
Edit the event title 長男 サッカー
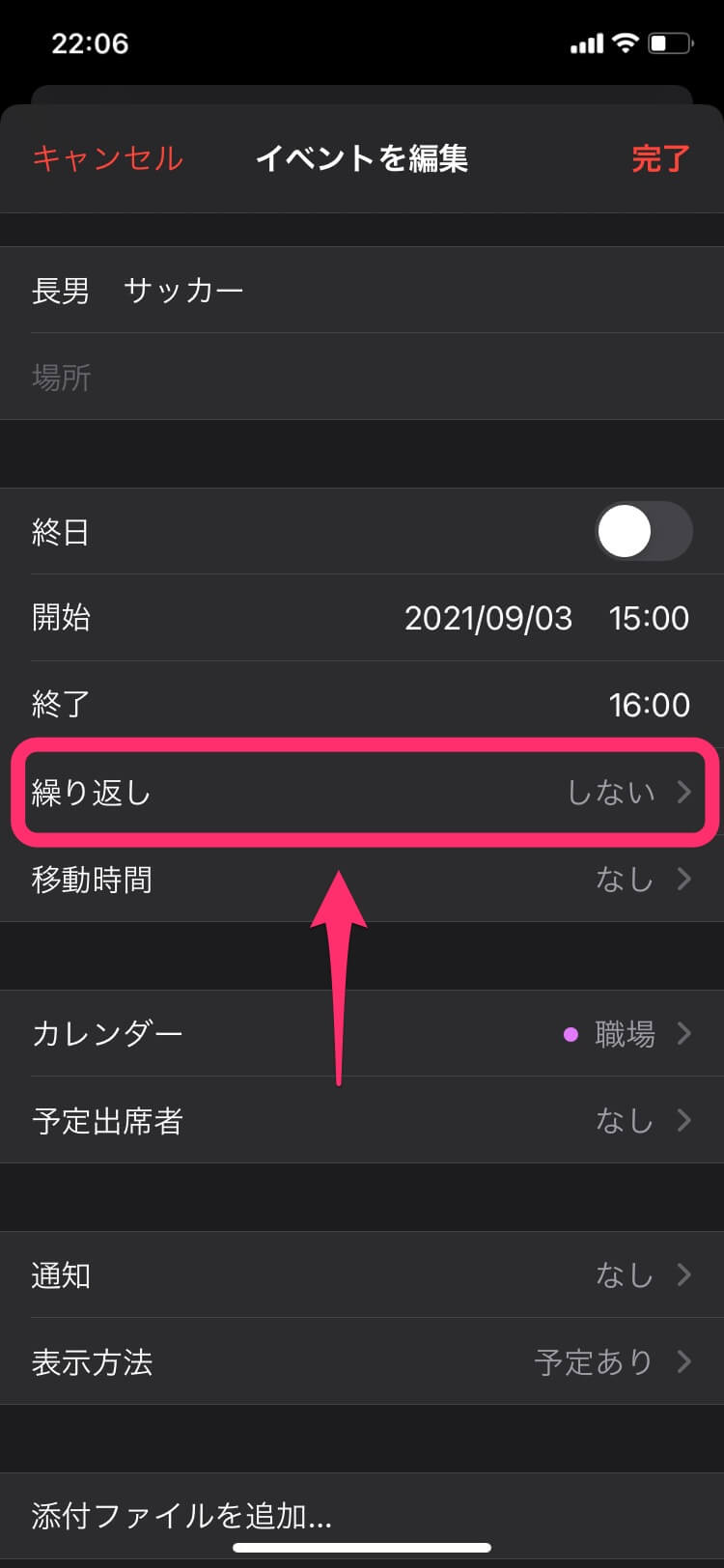[x=362, y=290]
